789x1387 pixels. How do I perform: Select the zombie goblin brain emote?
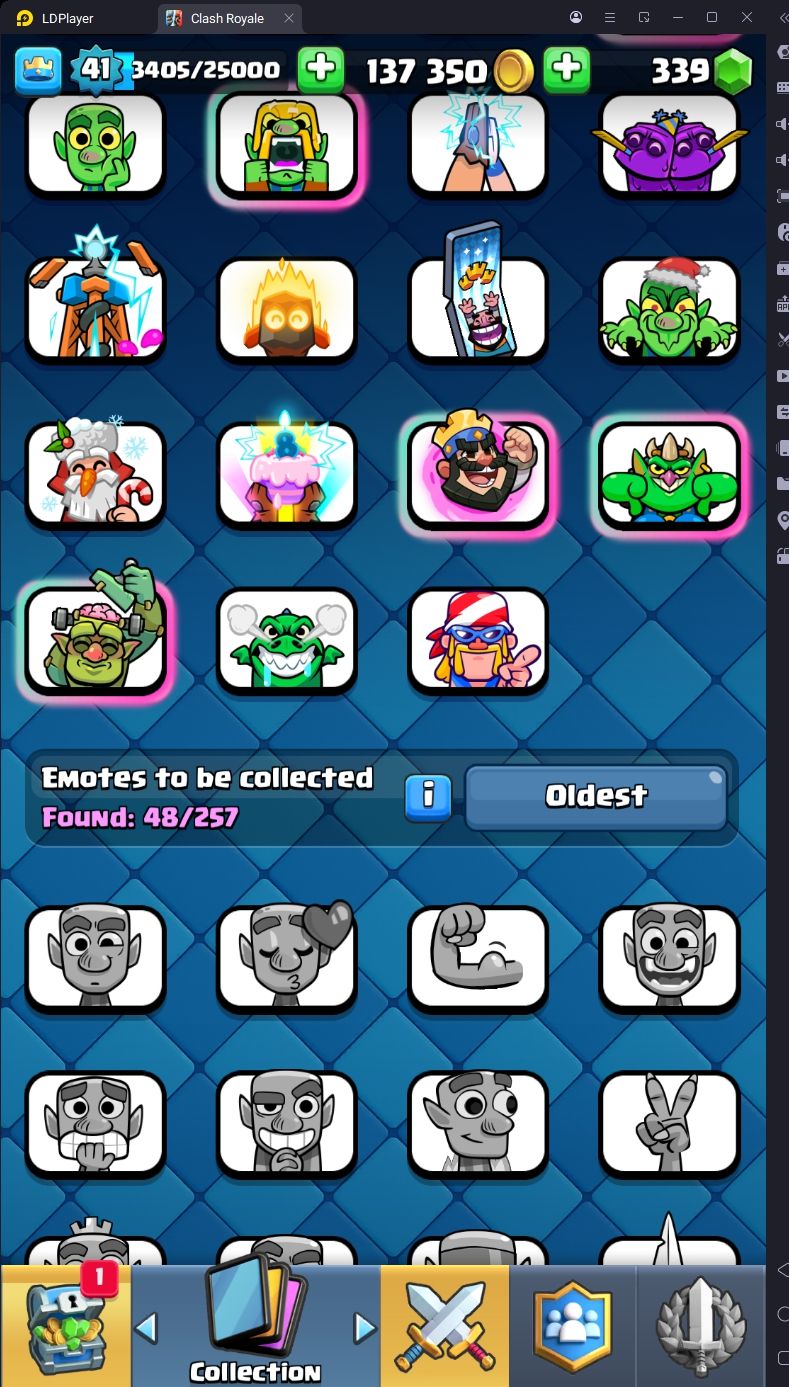tap(95, 640)
